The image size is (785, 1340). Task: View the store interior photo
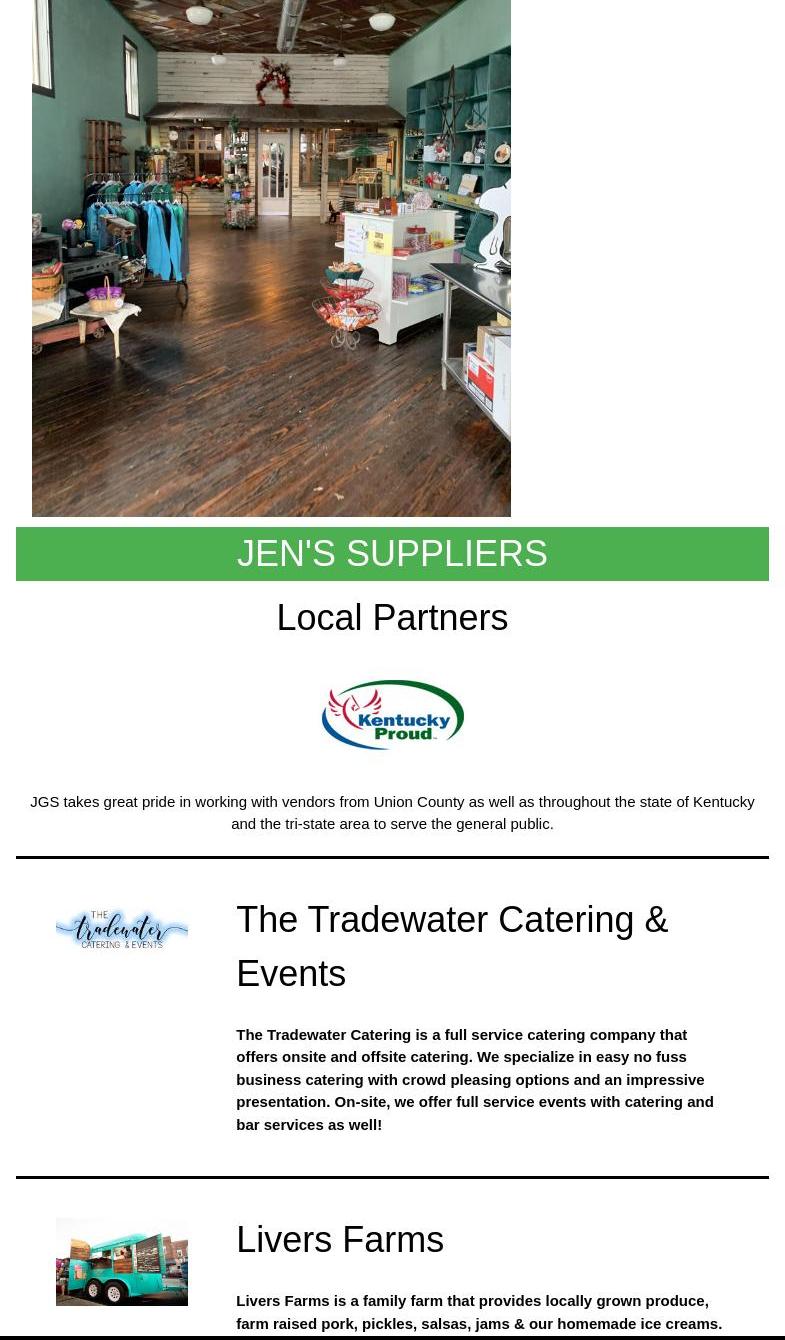[x=271, y=258]
